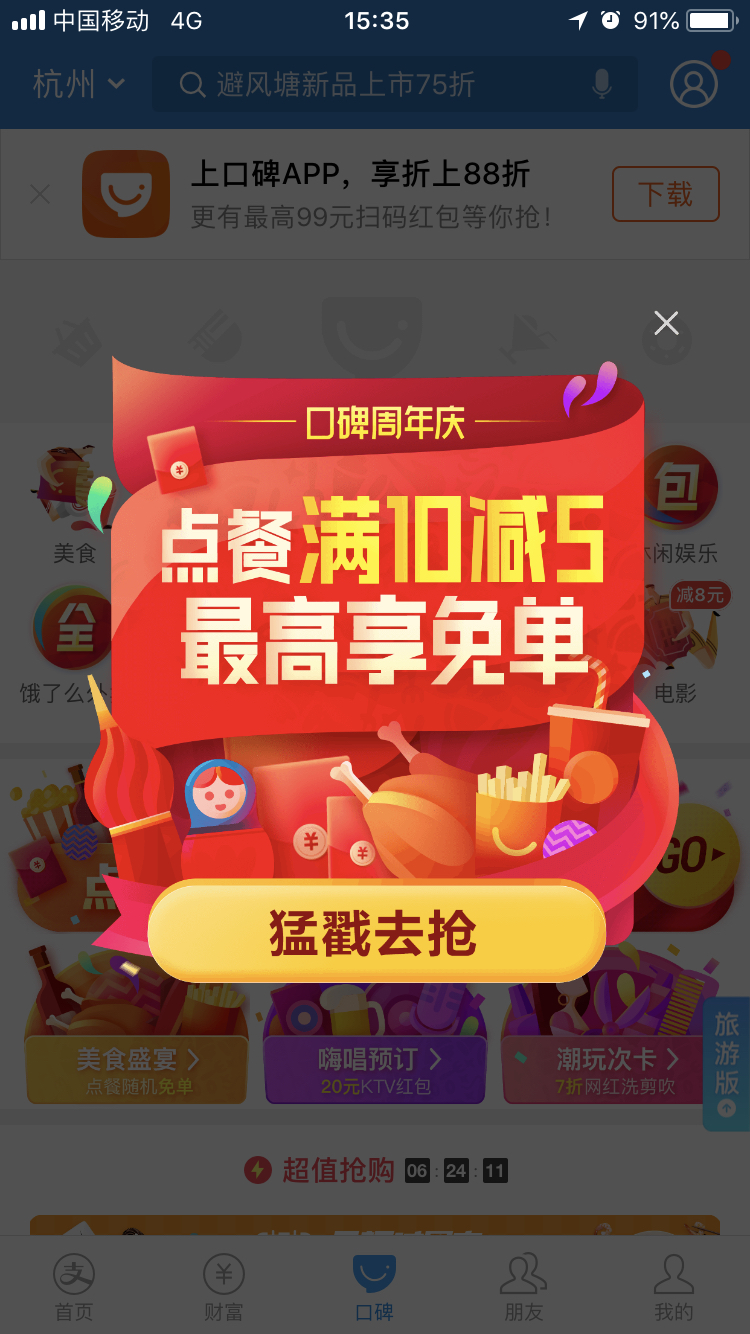Tap 下载 to get the 口碑 app
This screenshot has width=750, height=1334.
pyautogui.click(x=666, y=194)
